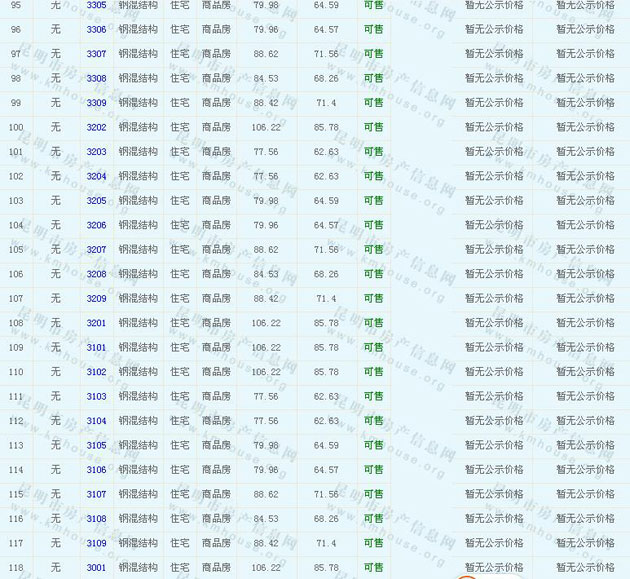Open room 3307 details link

(x=96, y=54)
